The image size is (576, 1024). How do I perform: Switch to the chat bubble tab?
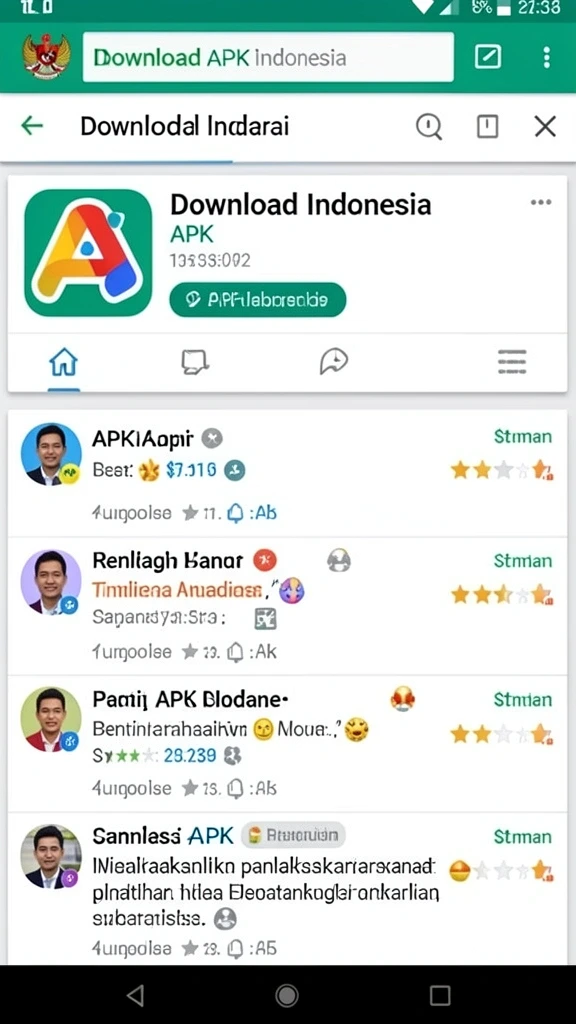point(195,362)
